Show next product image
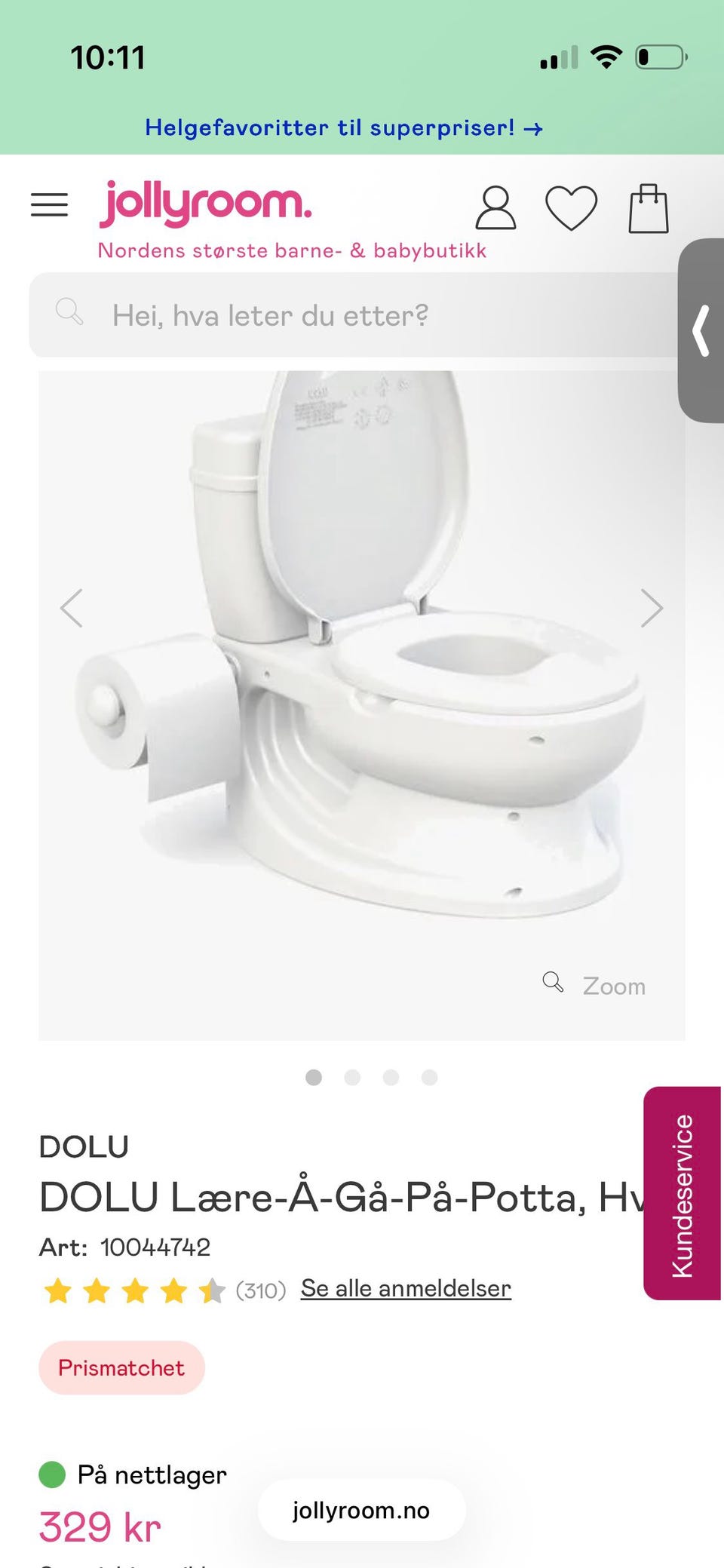The image size is (724, 1568). [x=652, y=608]
